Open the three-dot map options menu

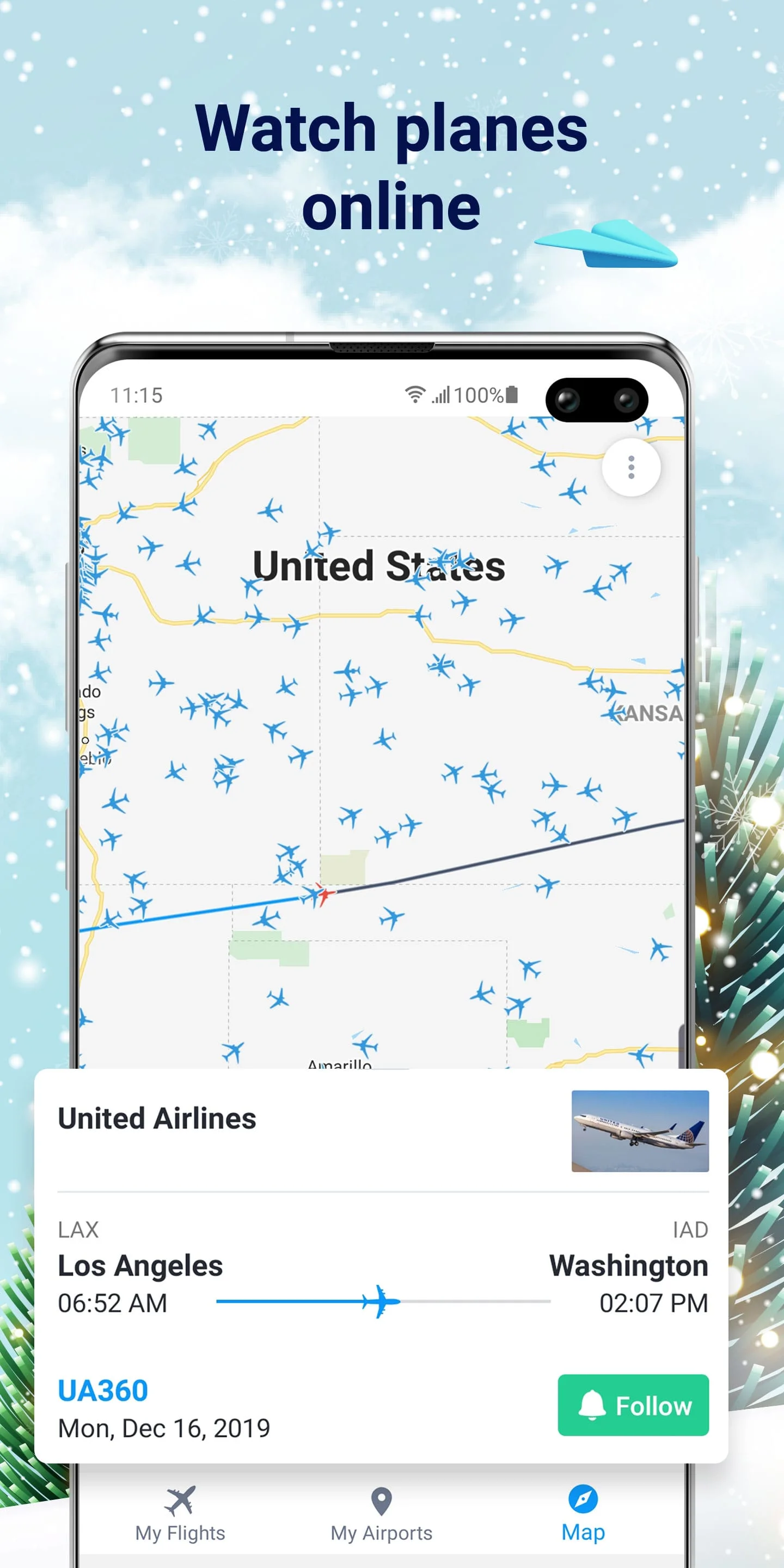point(630,466)
